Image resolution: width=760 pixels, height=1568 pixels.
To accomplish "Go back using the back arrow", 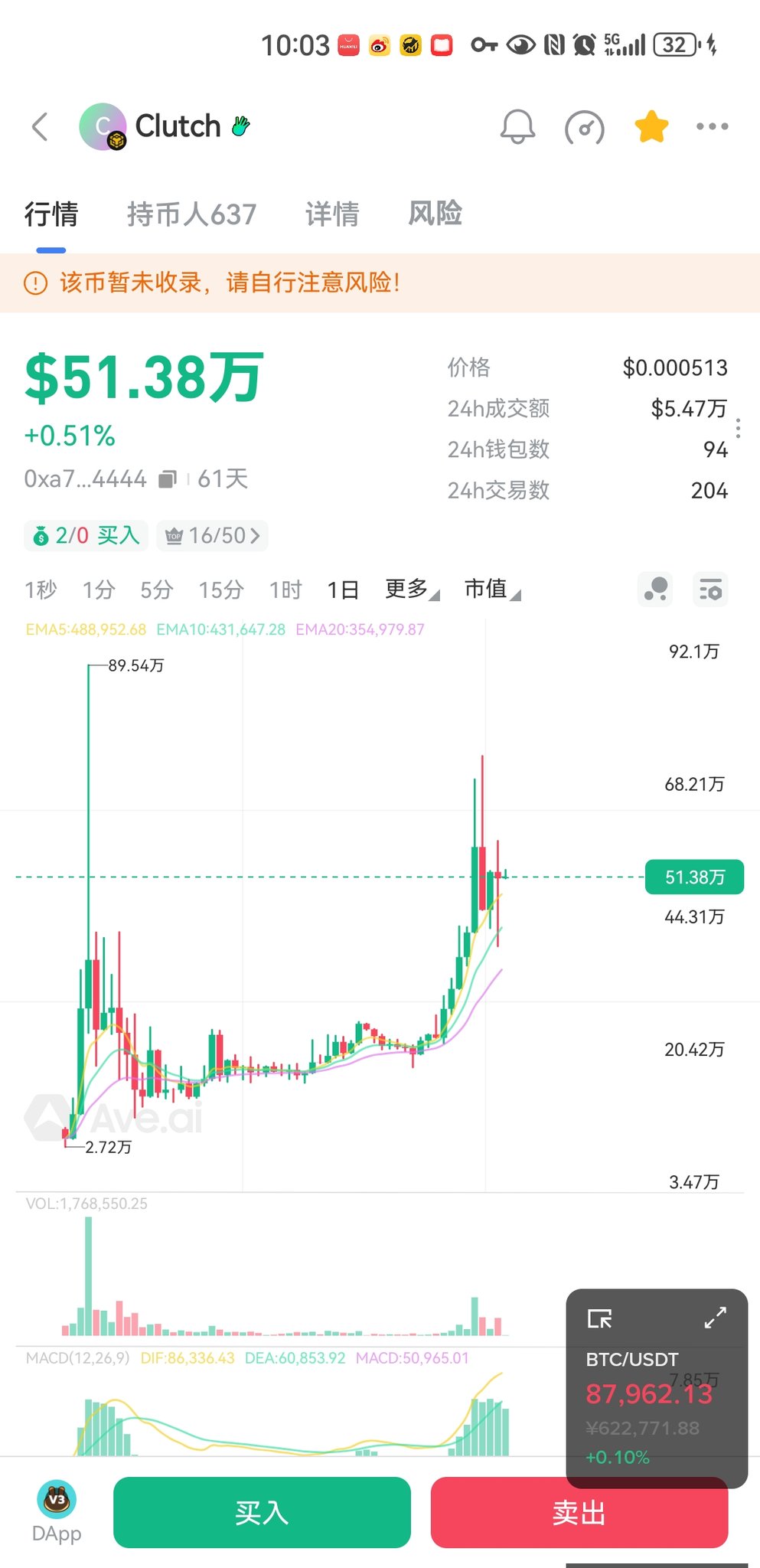I will (41, 127).
